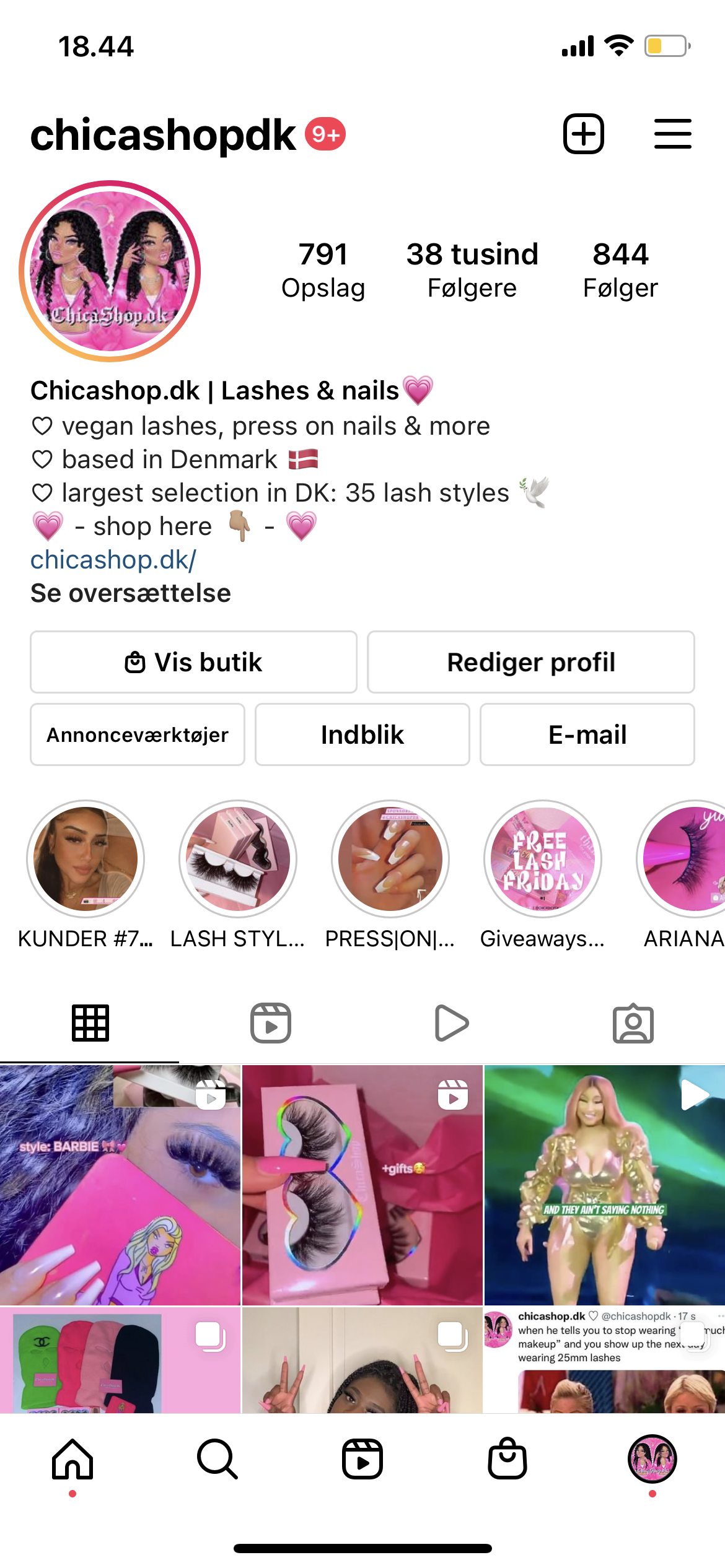Screen dimensions: 725x1568
Task: Open the PRESS|ON|... story highlight
Action: click(x=390, y=859)
